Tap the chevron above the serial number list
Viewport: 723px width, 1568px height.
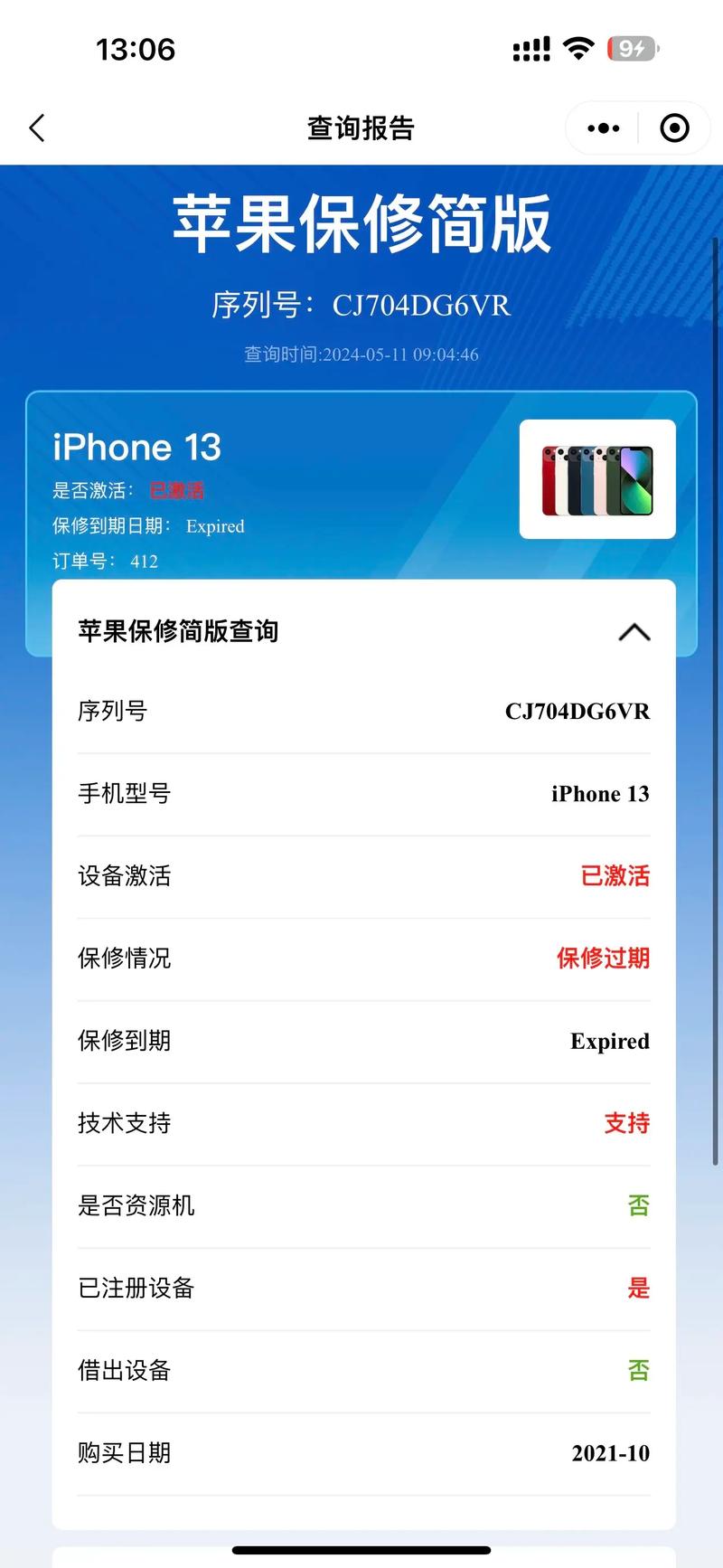634,632
